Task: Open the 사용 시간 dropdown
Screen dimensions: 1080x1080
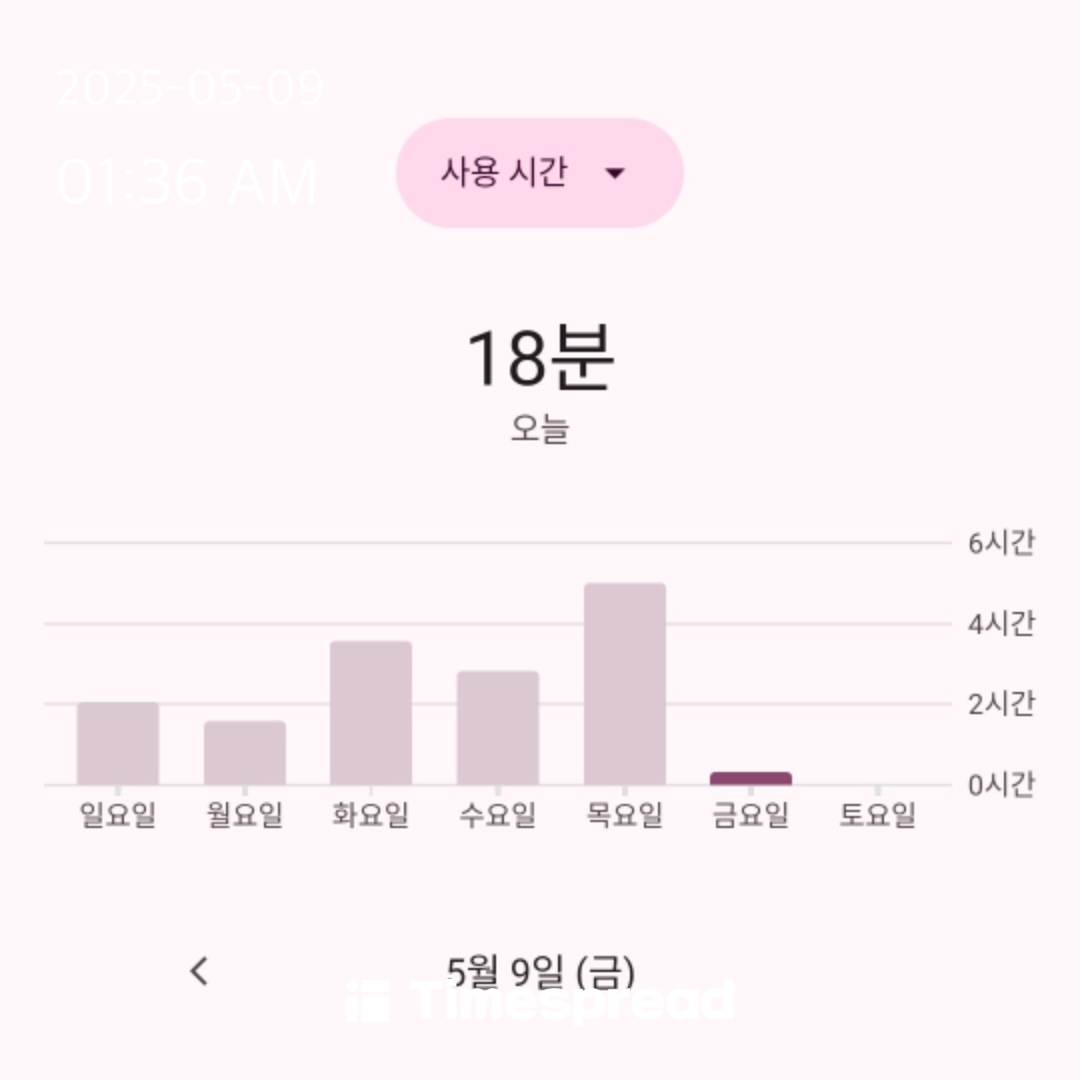Action: coord(539,173)
